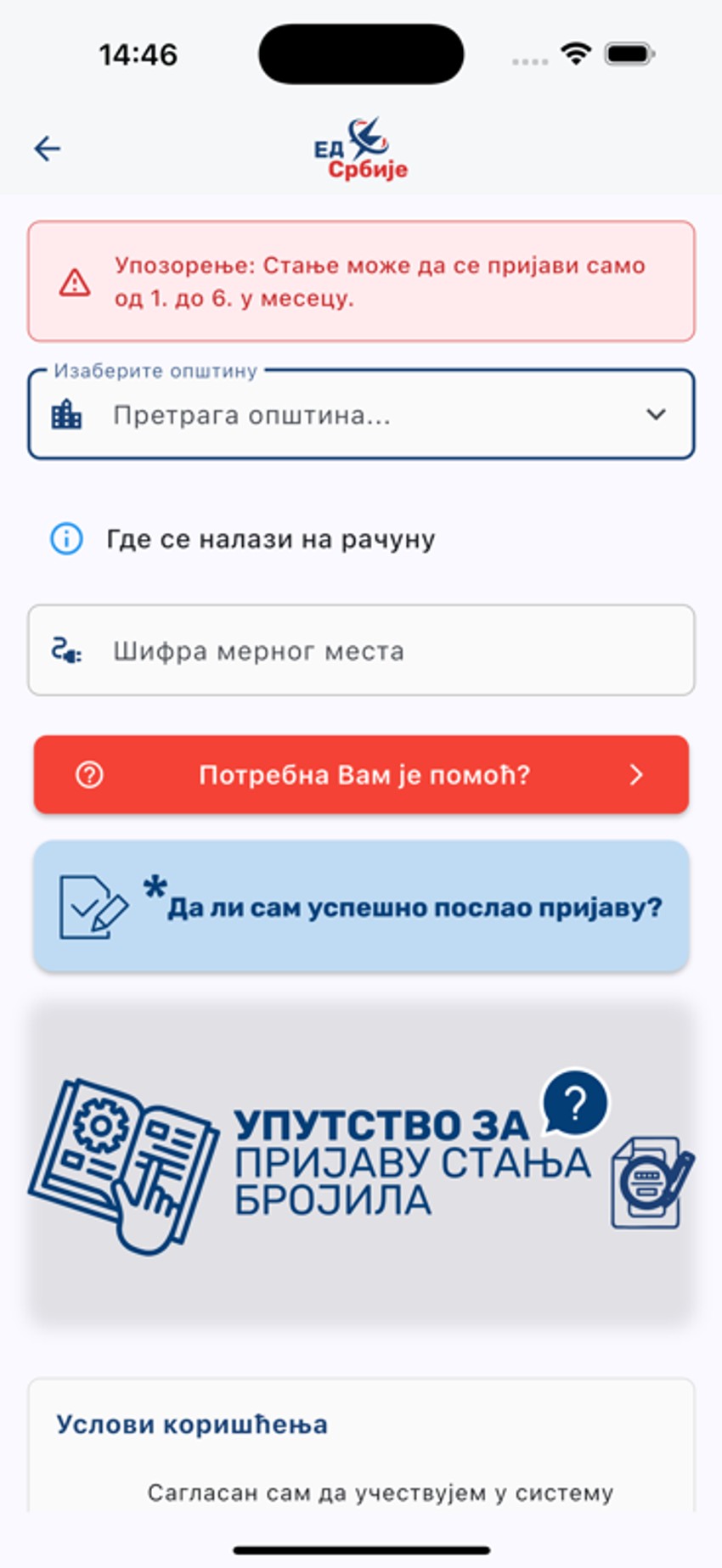Focus the Шифра мерног места field
This screenshot has width=722, height=1568.
point(361,651)
